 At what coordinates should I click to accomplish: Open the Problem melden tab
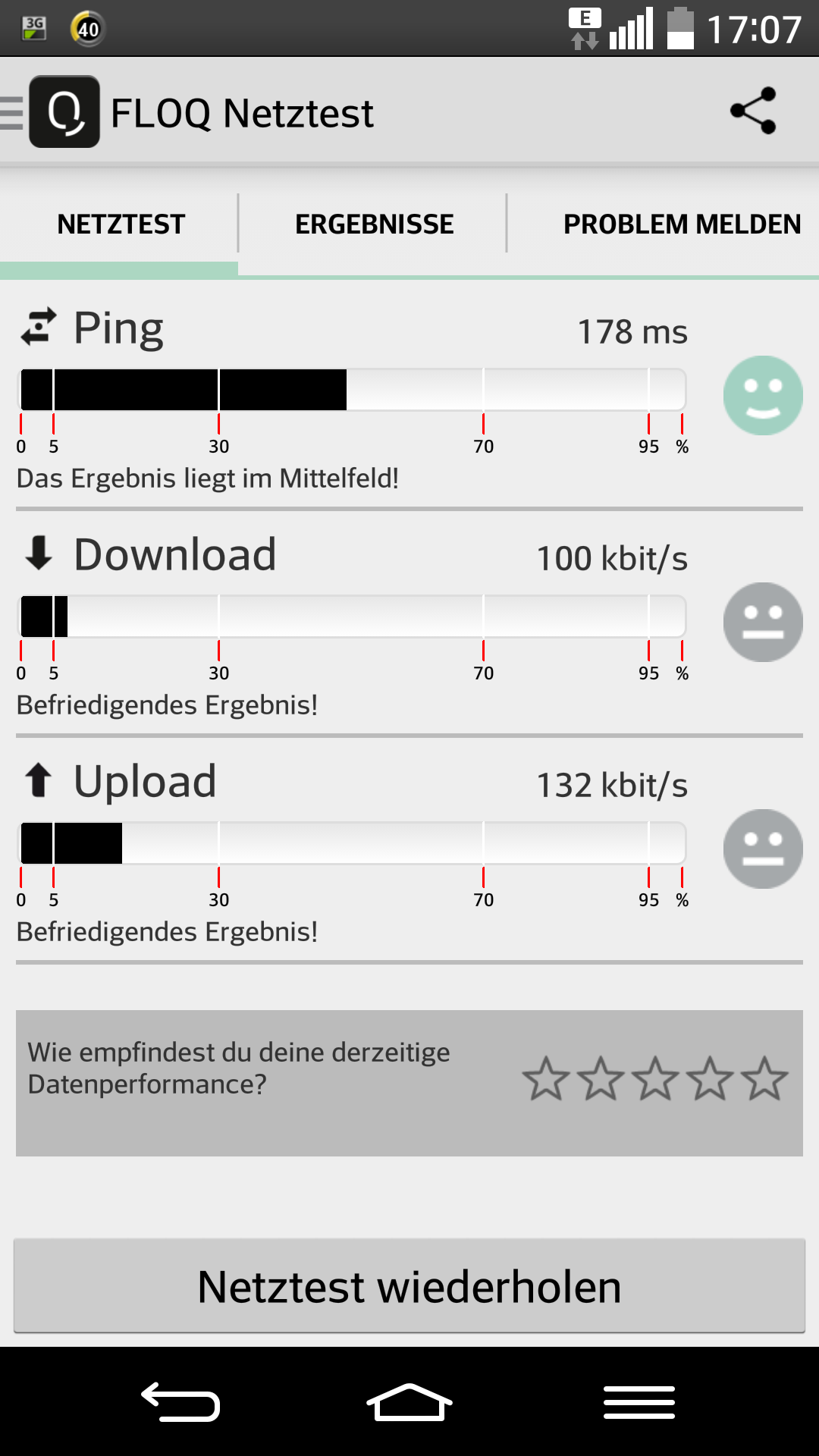coord(681,224)
